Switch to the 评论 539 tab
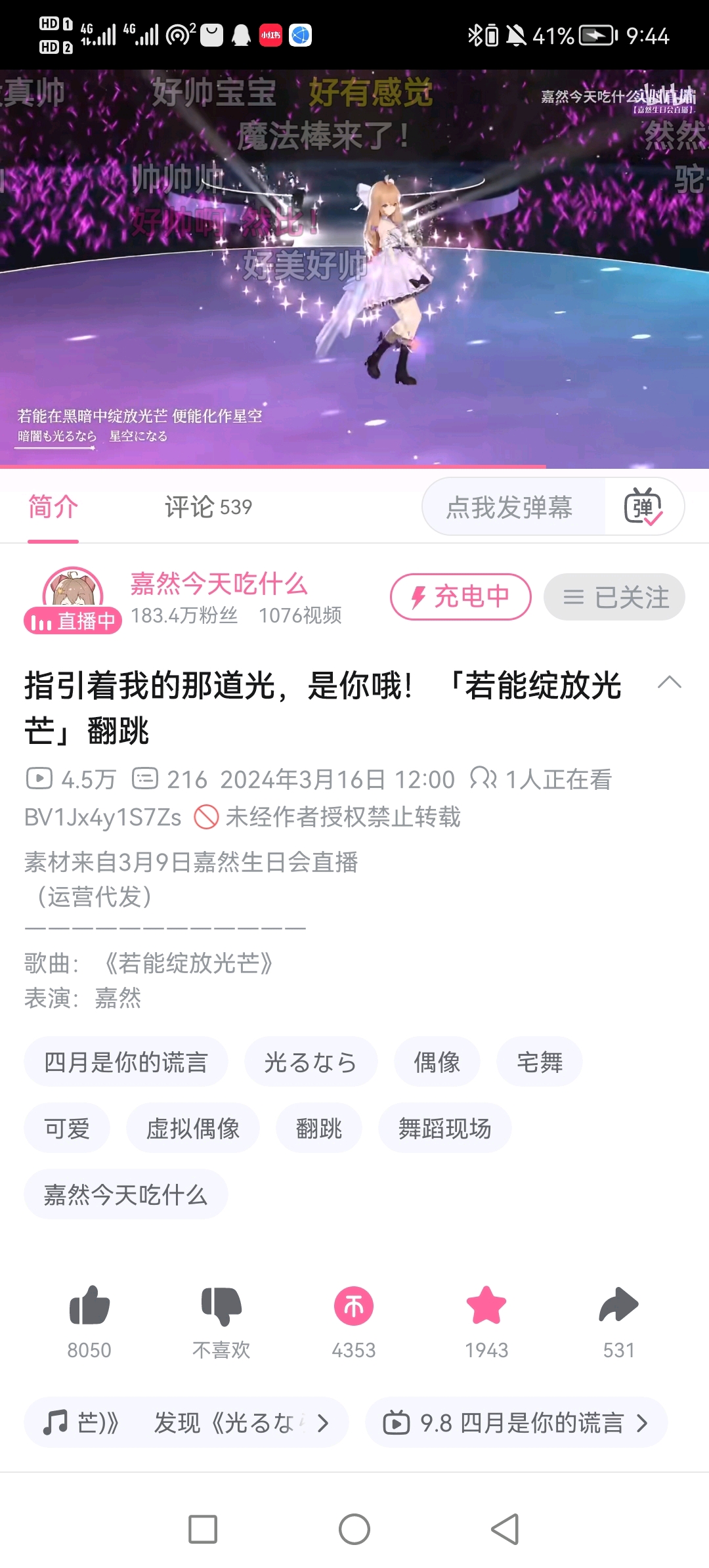Image resolution: width=709 pixels, height=1568 pixels. (208, 507)
